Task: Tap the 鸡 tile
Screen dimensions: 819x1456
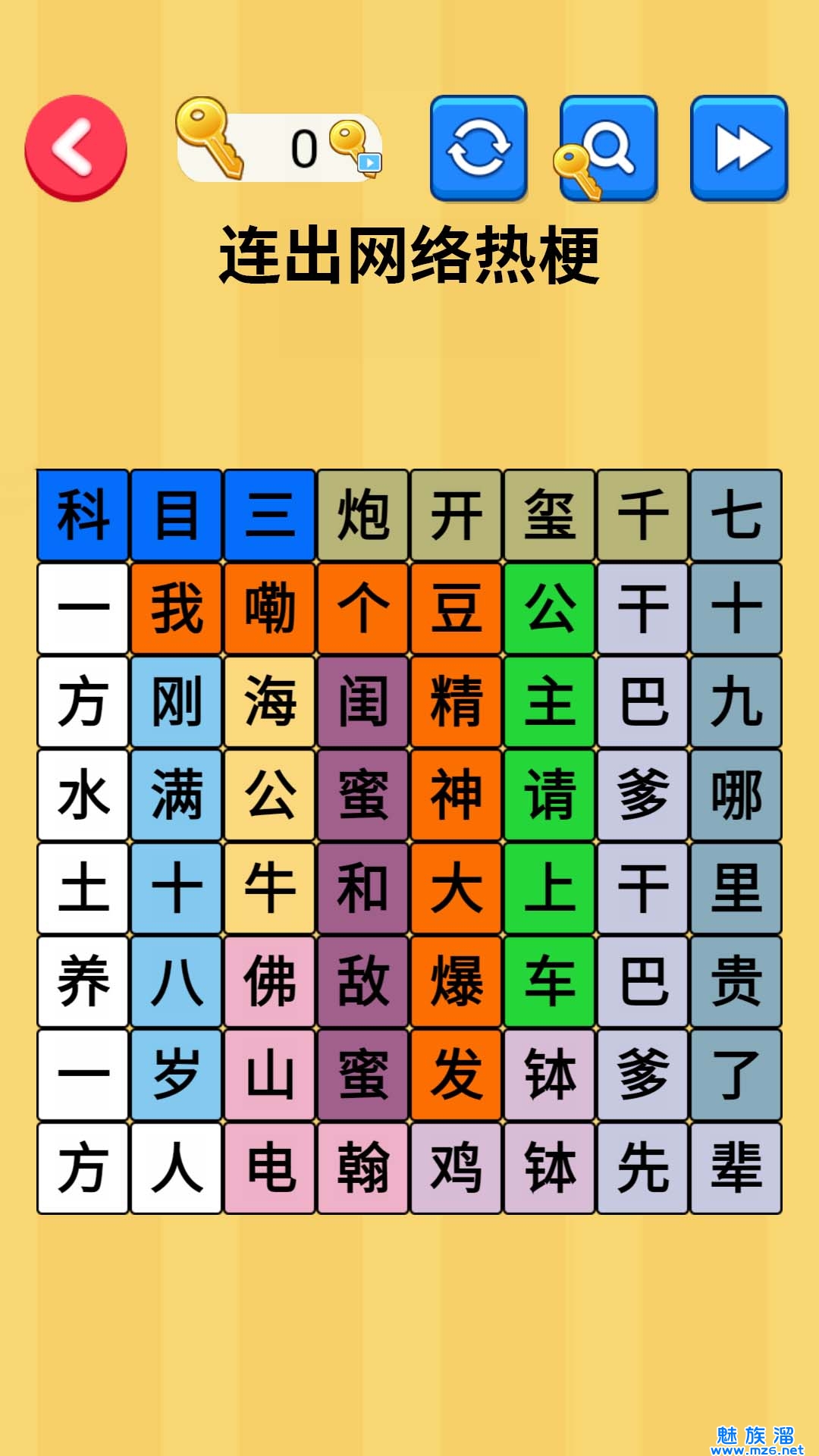Action: click(x=457, y=1168)
